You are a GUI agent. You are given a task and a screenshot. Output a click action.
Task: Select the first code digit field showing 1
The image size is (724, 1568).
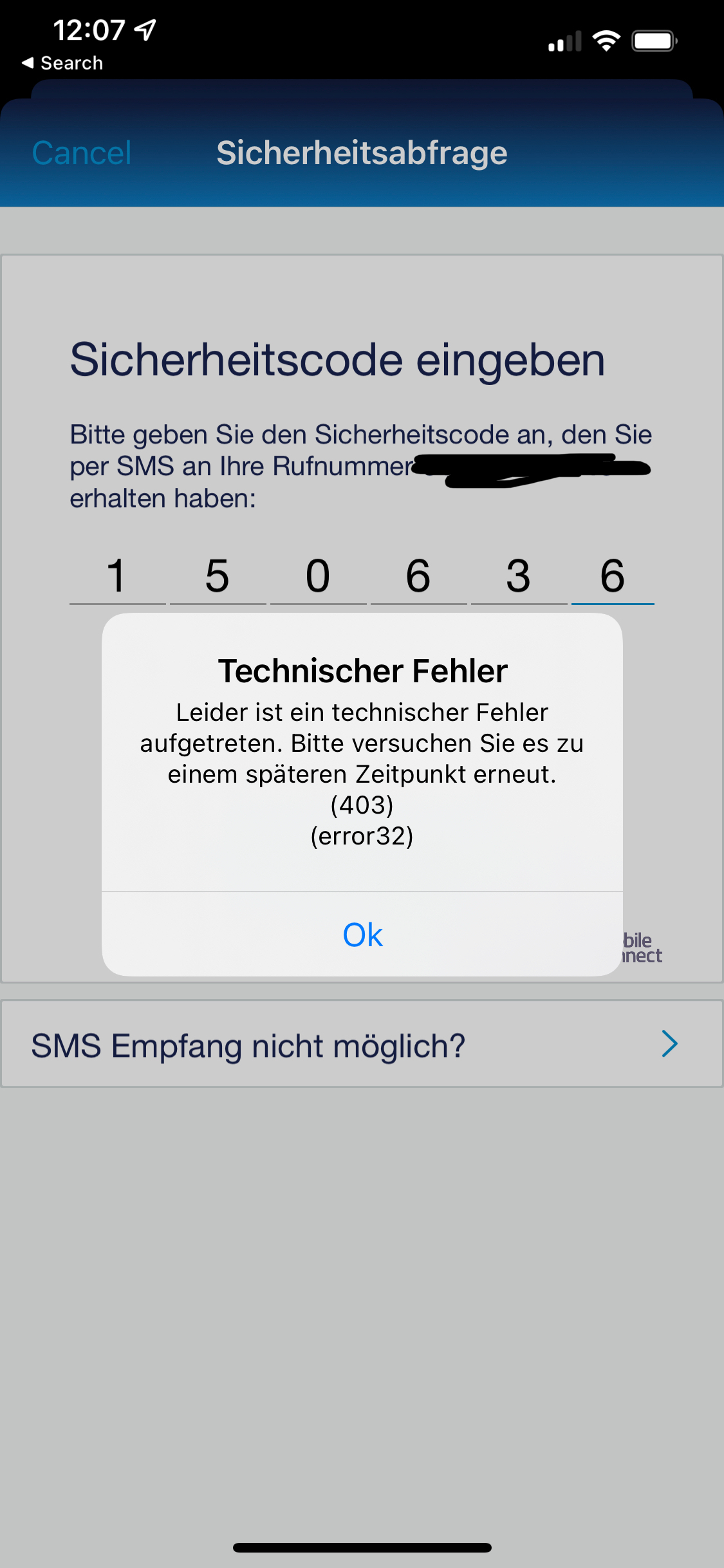click(117, 576)
